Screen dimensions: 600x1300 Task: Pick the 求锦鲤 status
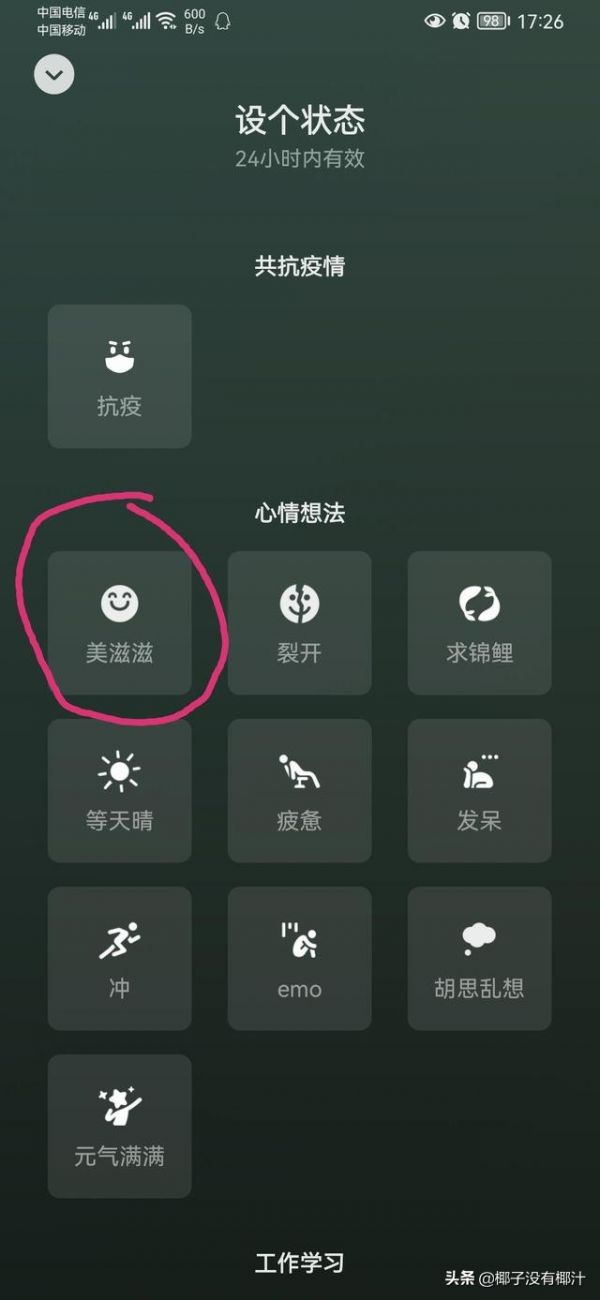coord(479,623)
